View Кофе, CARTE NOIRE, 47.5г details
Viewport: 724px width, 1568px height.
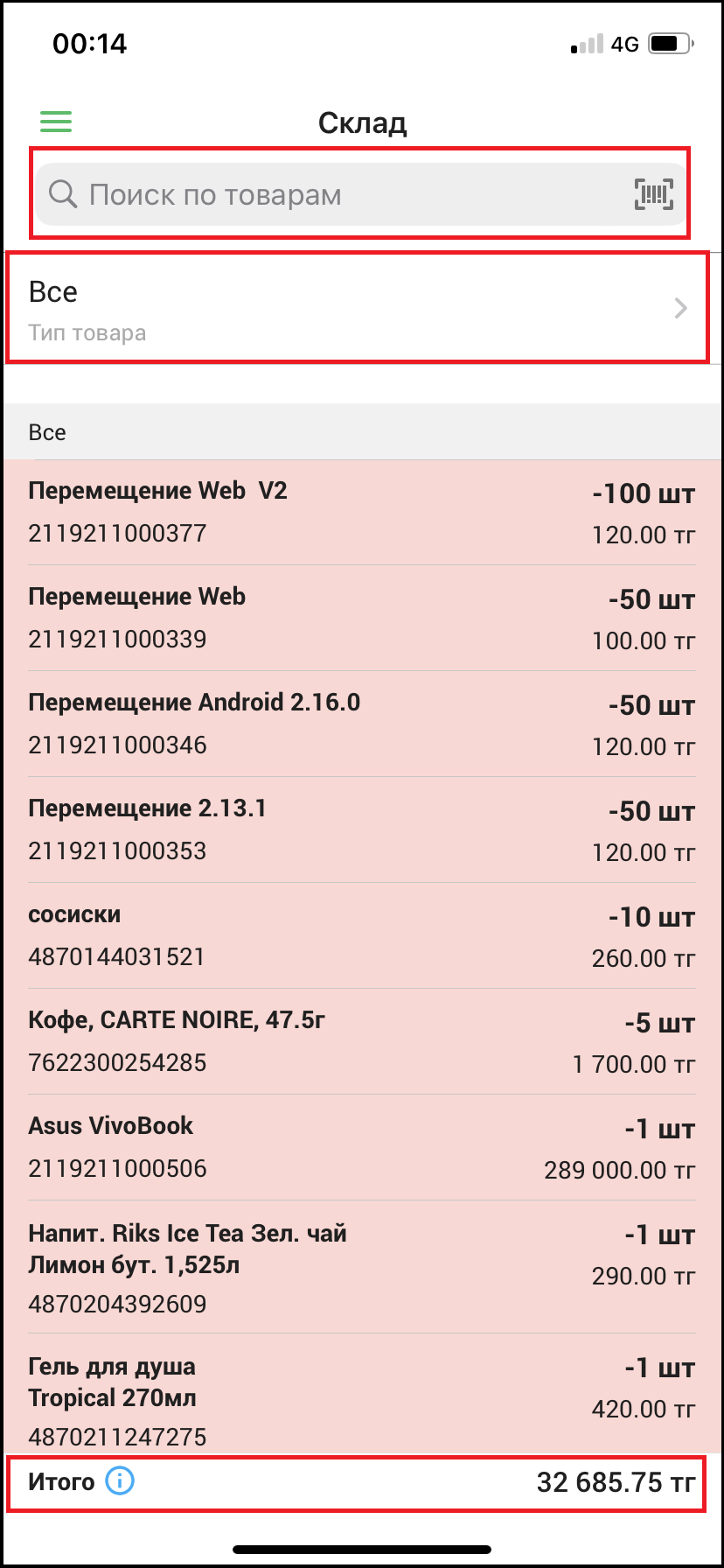361,1041
